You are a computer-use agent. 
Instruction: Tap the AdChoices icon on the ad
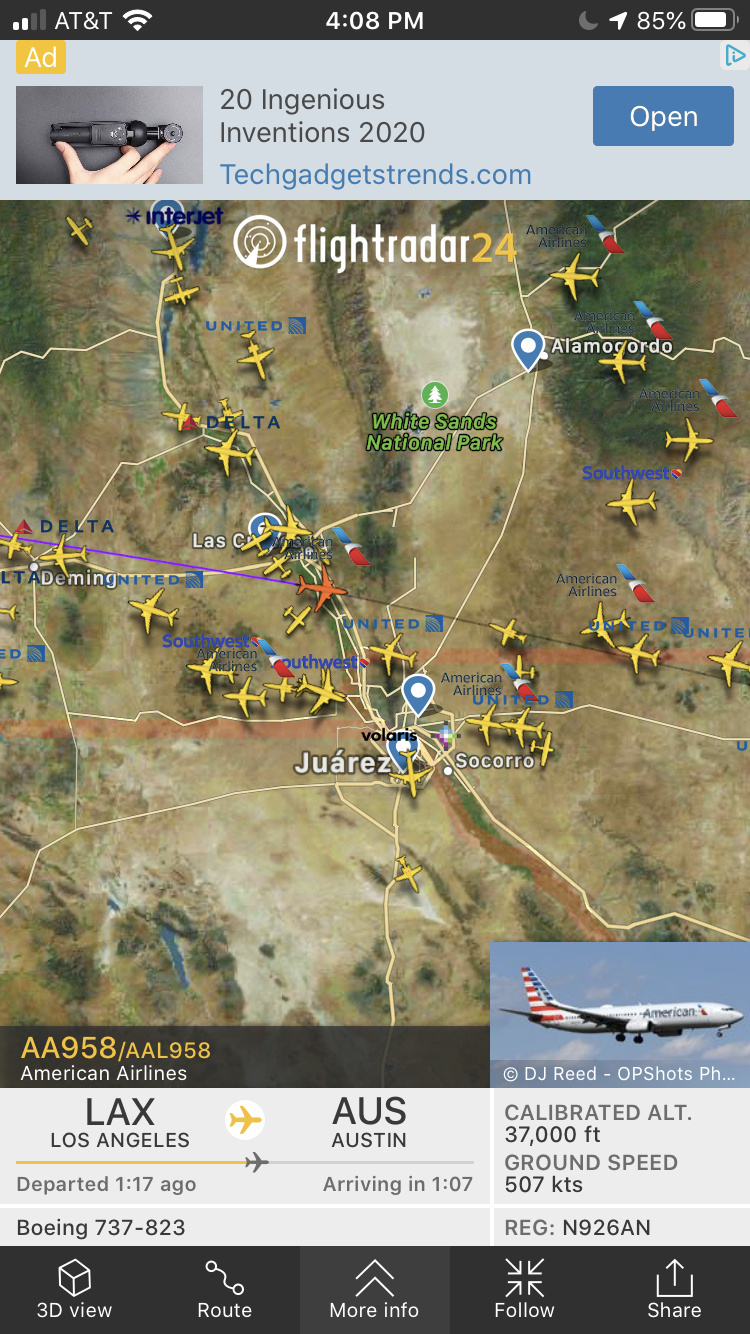[735, 56]
